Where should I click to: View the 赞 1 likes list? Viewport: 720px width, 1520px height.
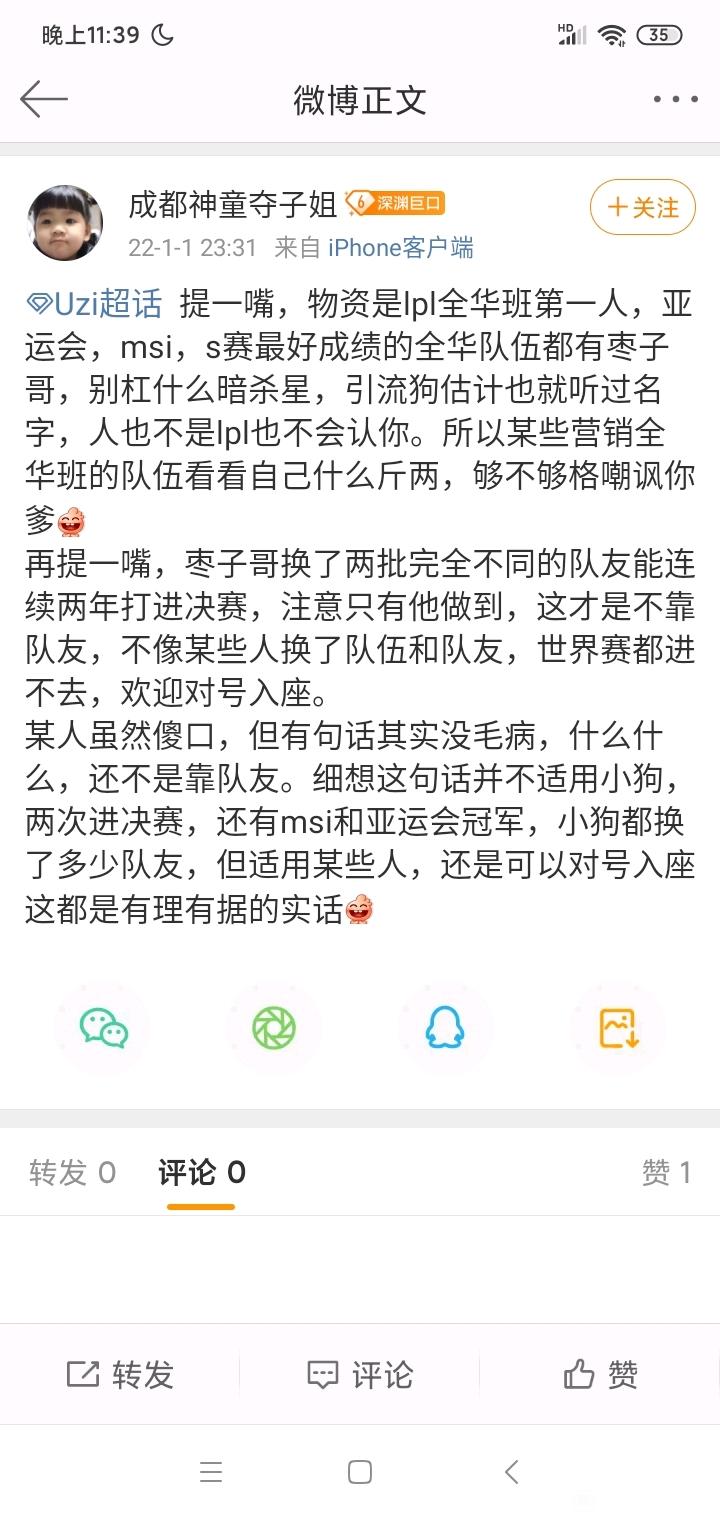pos(666,1172)
